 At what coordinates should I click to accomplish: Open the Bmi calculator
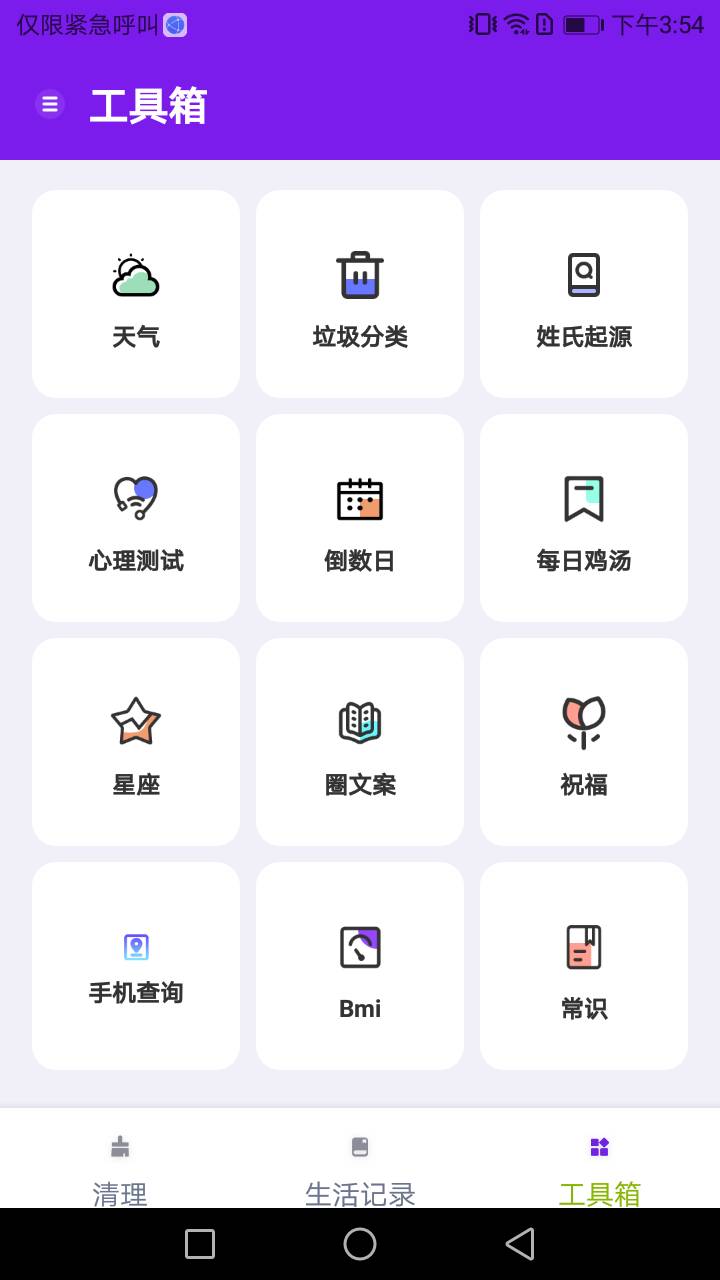pos(360,965)
